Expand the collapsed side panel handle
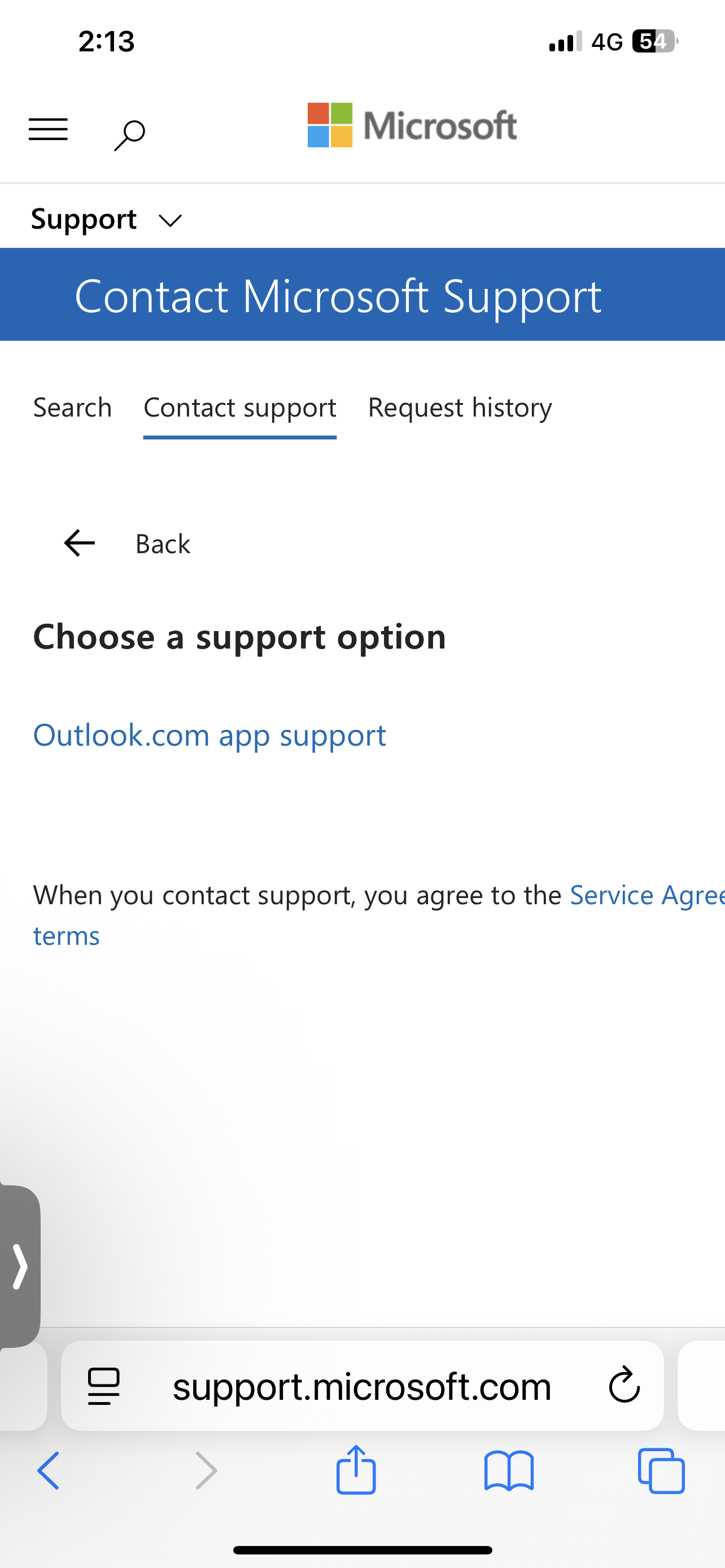This screenshot has height=1568, width=725. (x=20, y=1267)
